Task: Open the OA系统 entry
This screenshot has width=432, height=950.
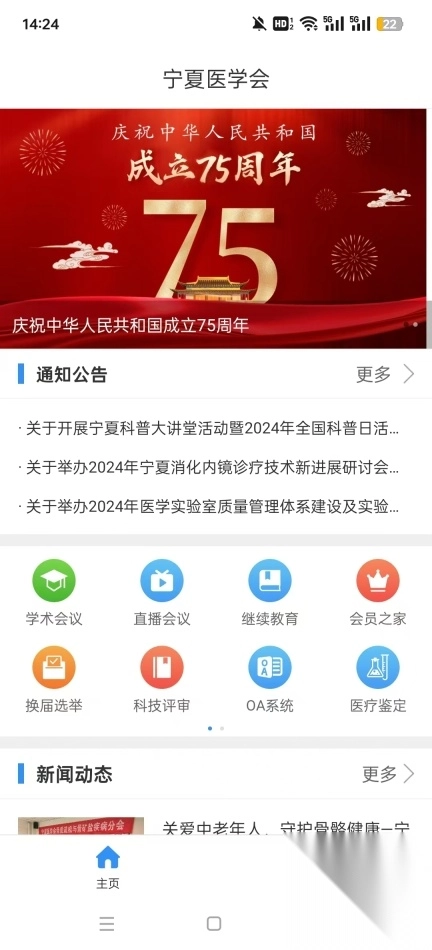Action: 270,679
